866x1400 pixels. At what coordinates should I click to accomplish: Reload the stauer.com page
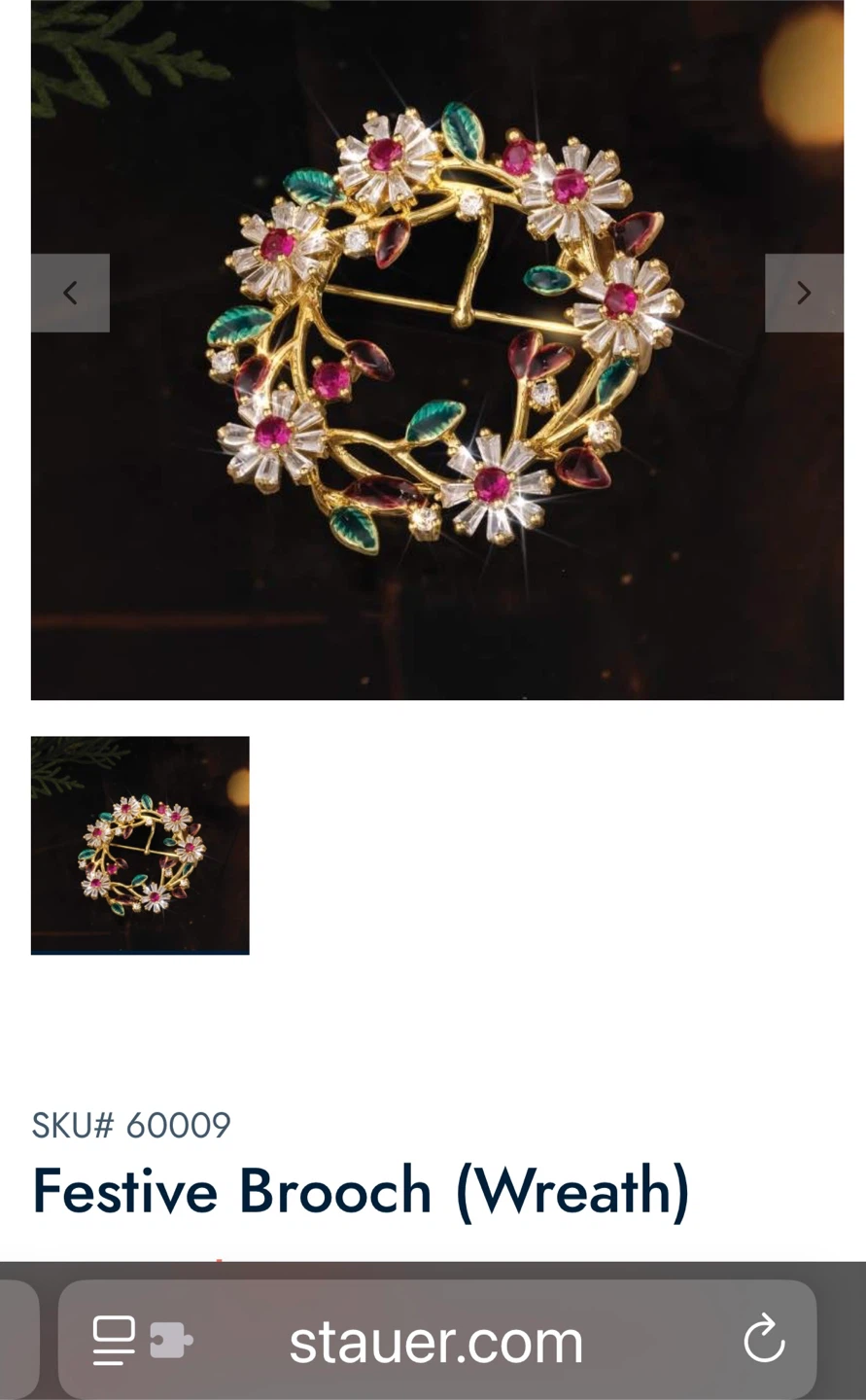(764, 1339)
